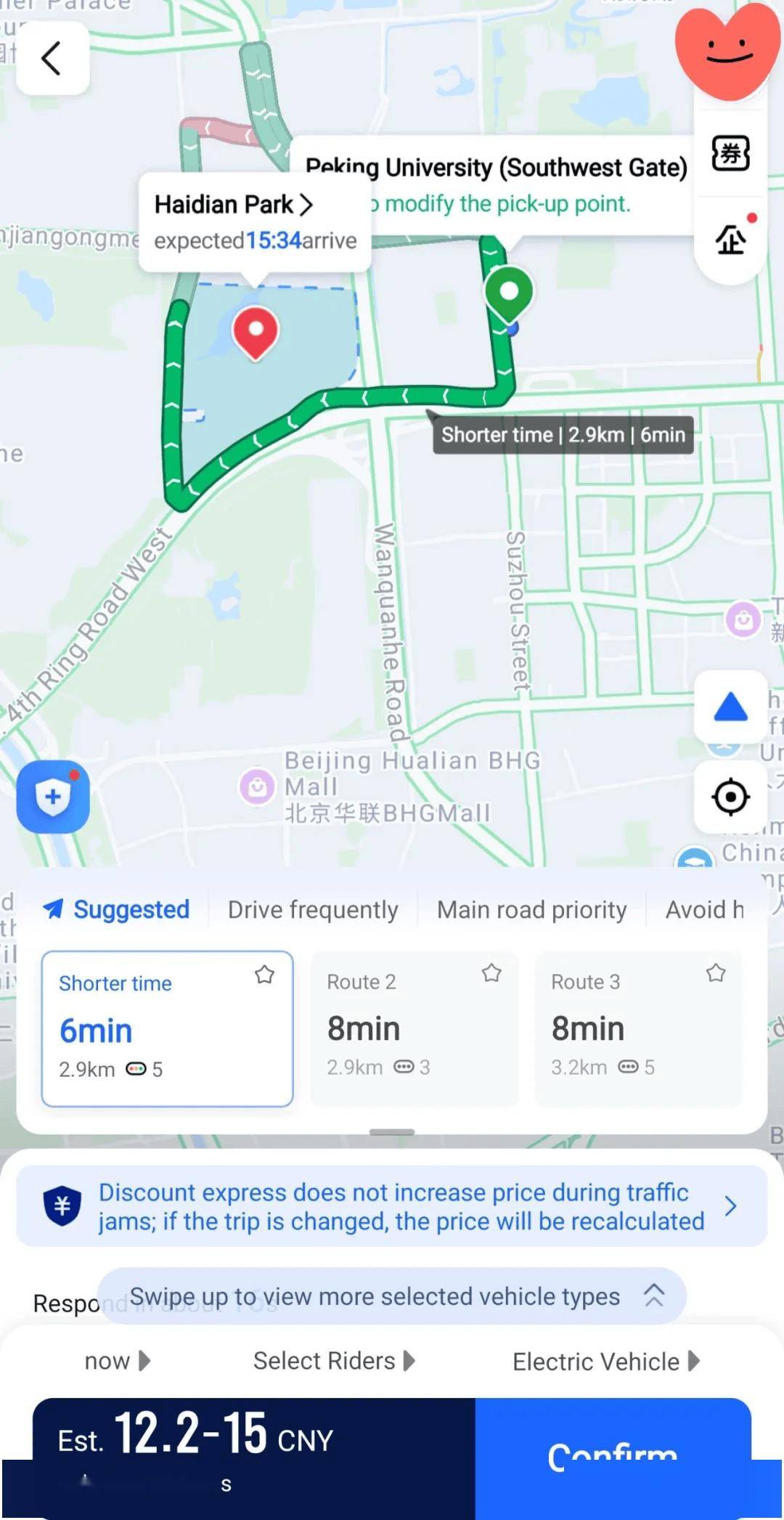Recenter map with the locate button

tap(730, 797)
